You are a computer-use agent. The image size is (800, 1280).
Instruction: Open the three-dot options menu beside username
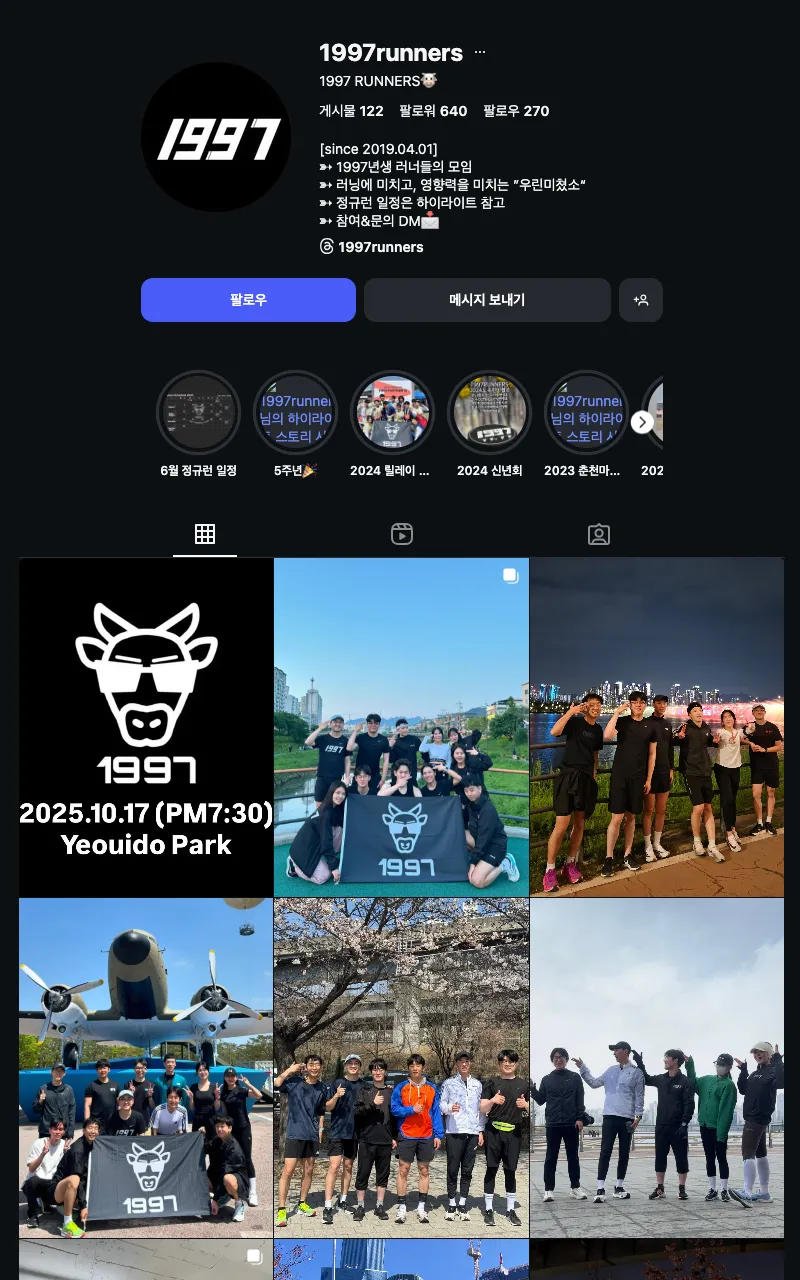pyautogui.click(x=477, y=51)
